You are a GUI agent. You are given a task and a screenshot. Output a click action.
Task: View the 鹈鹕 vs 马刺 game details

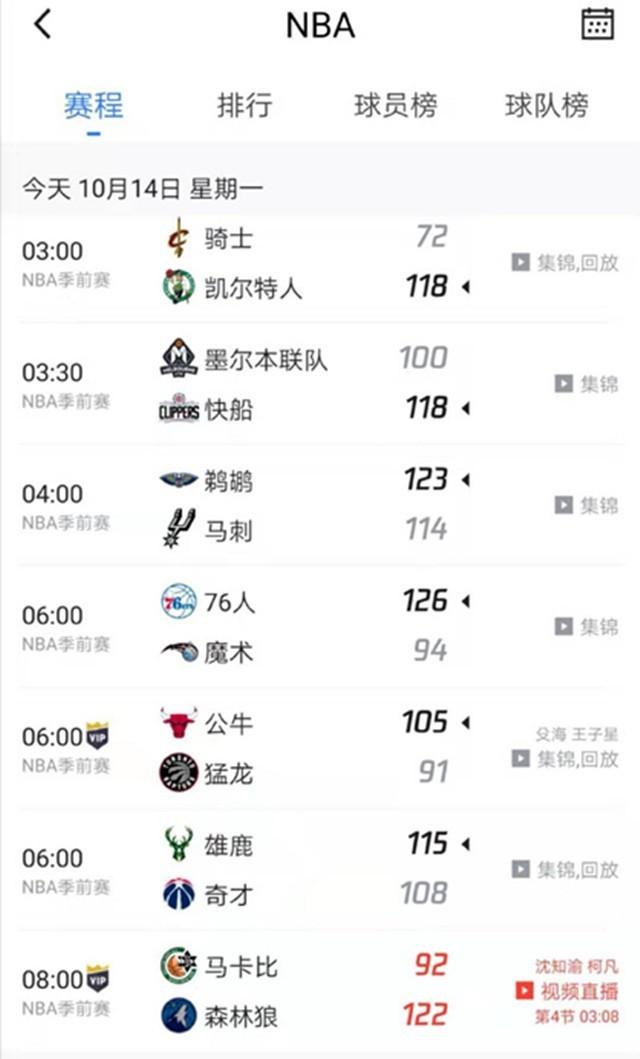pos(300,505)
